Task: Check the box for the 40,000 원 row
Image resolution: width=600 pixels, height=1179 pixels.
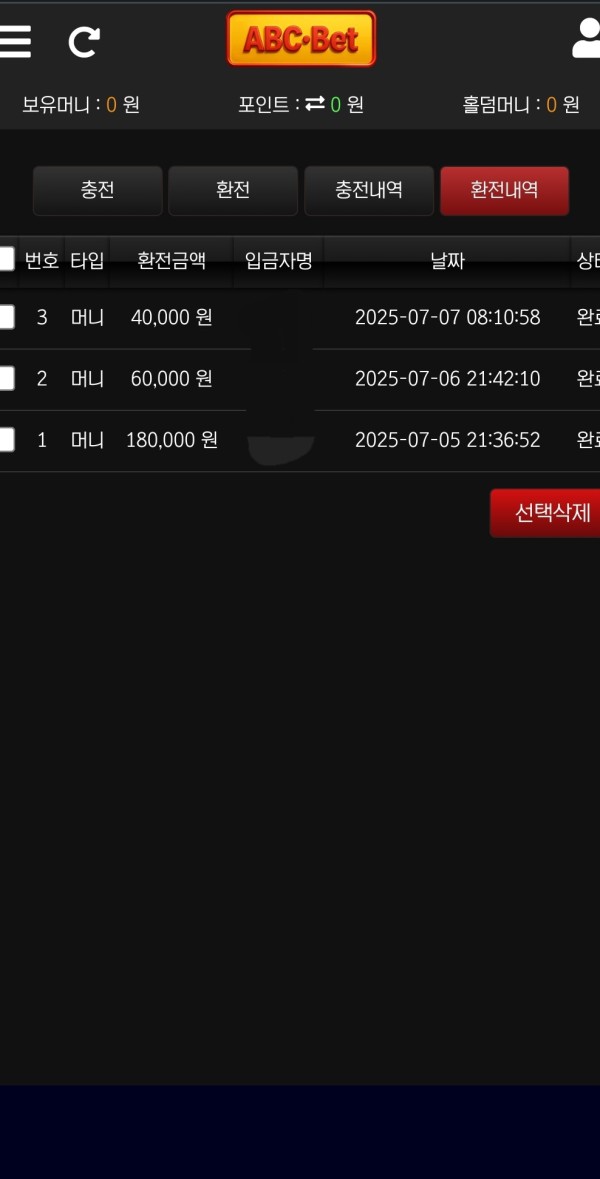Action: point(6,317)
